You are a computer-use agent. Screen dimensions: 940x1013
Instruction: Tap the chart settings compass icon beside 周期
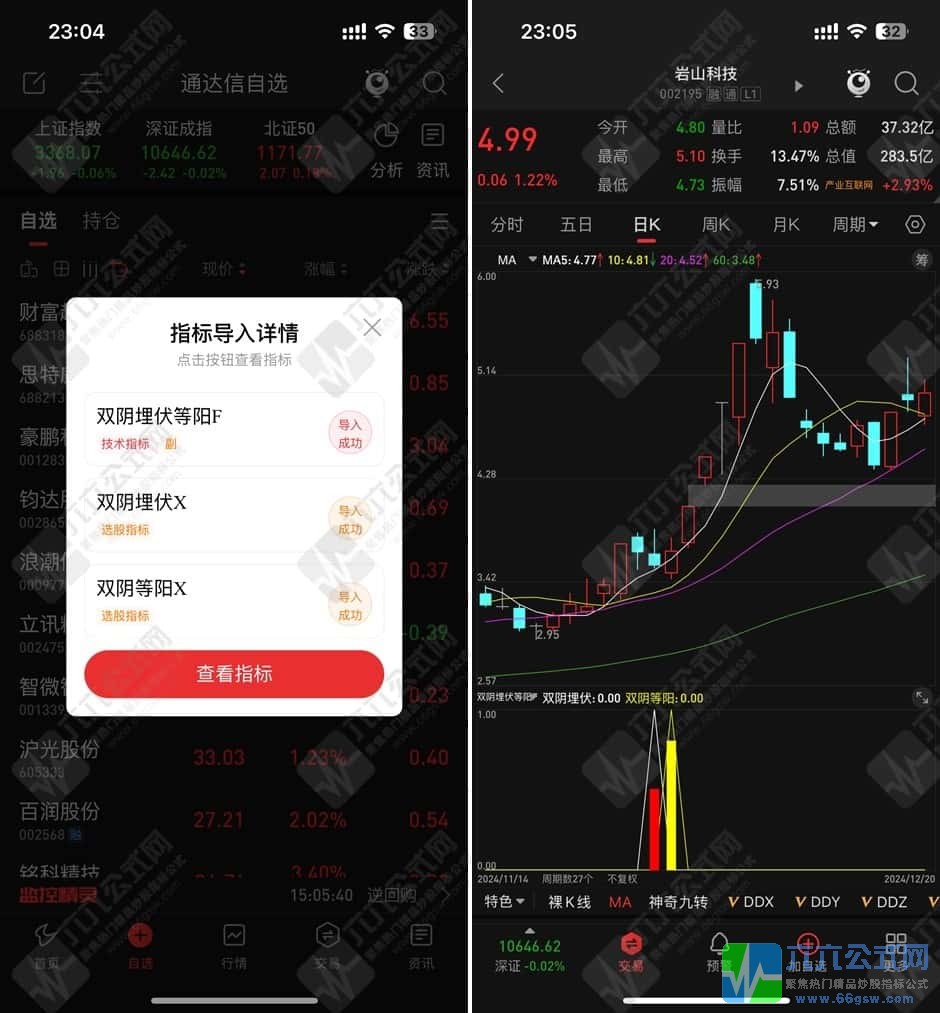click(x=915, y=225)
